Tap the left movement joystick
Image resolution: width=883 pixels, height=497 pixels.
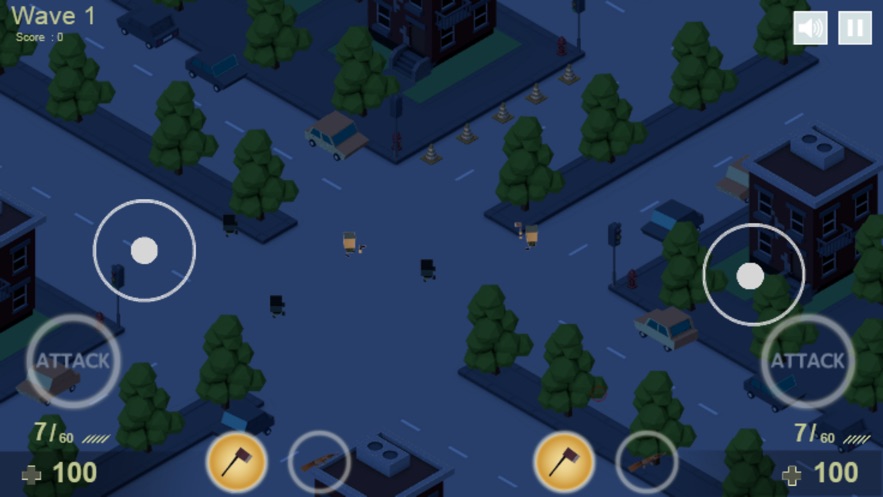(144, 250)
